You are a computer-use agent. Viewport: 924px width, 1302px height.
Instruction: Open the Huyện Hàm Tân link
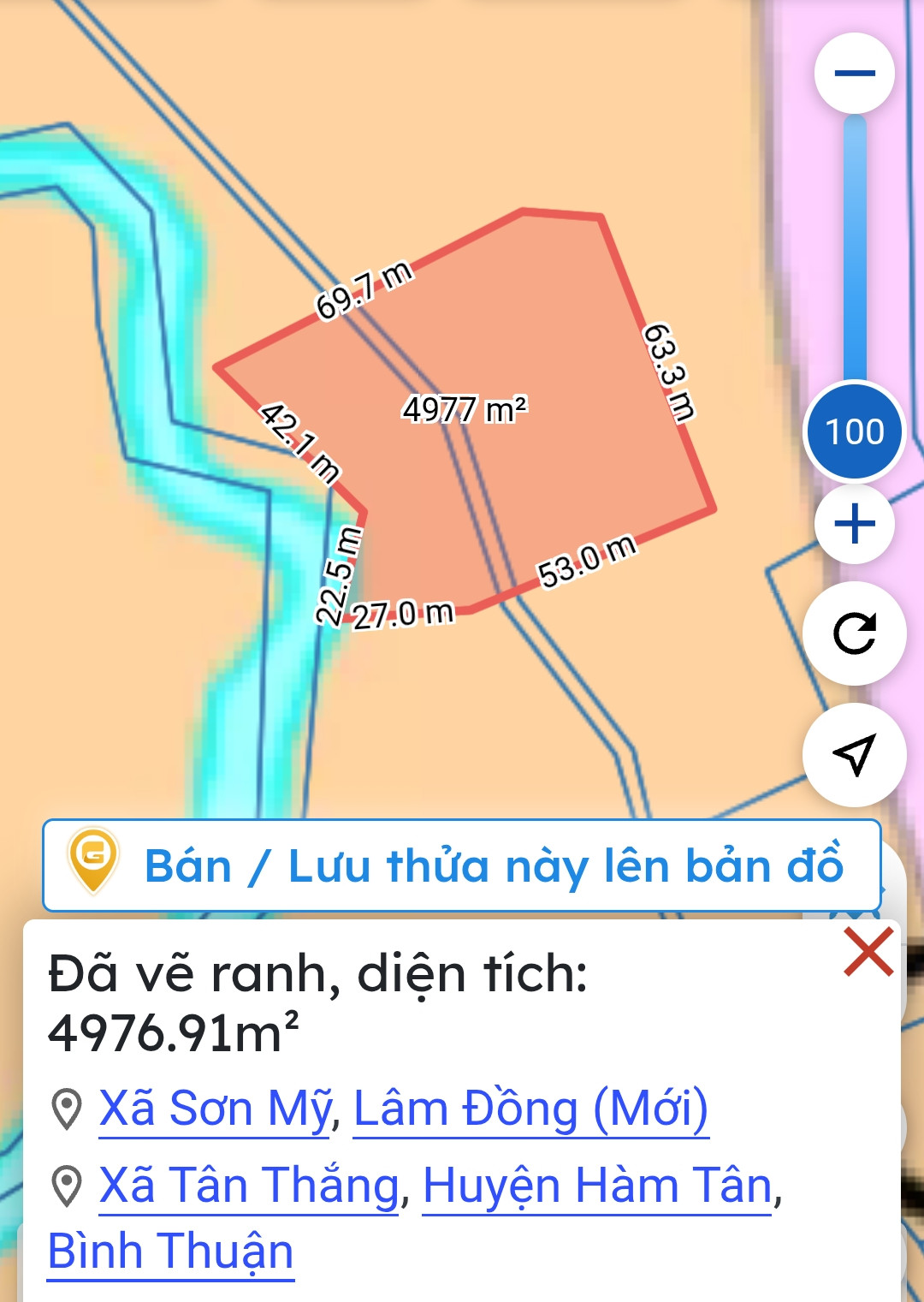pyautogui.click(x=597, y=1186)
